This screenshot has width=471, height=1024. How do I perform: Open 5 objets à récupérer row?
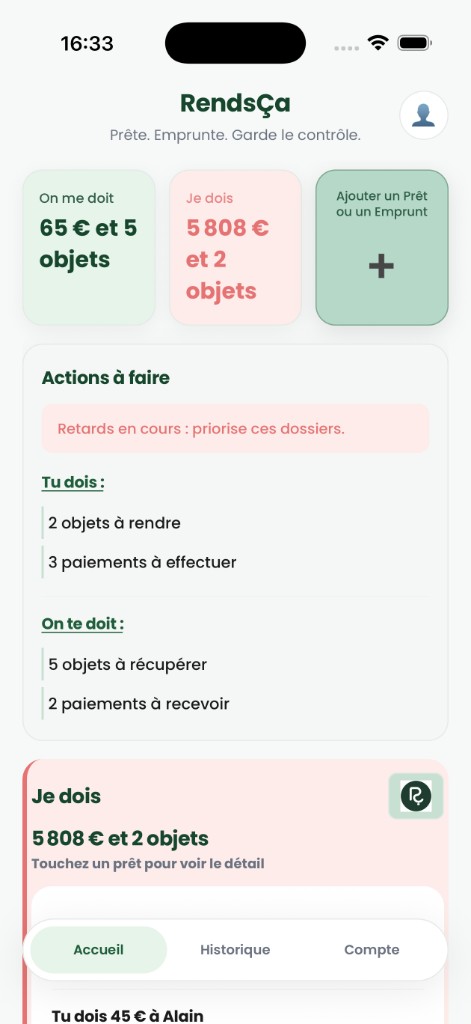pyautogui.click(x=235, y=664)
